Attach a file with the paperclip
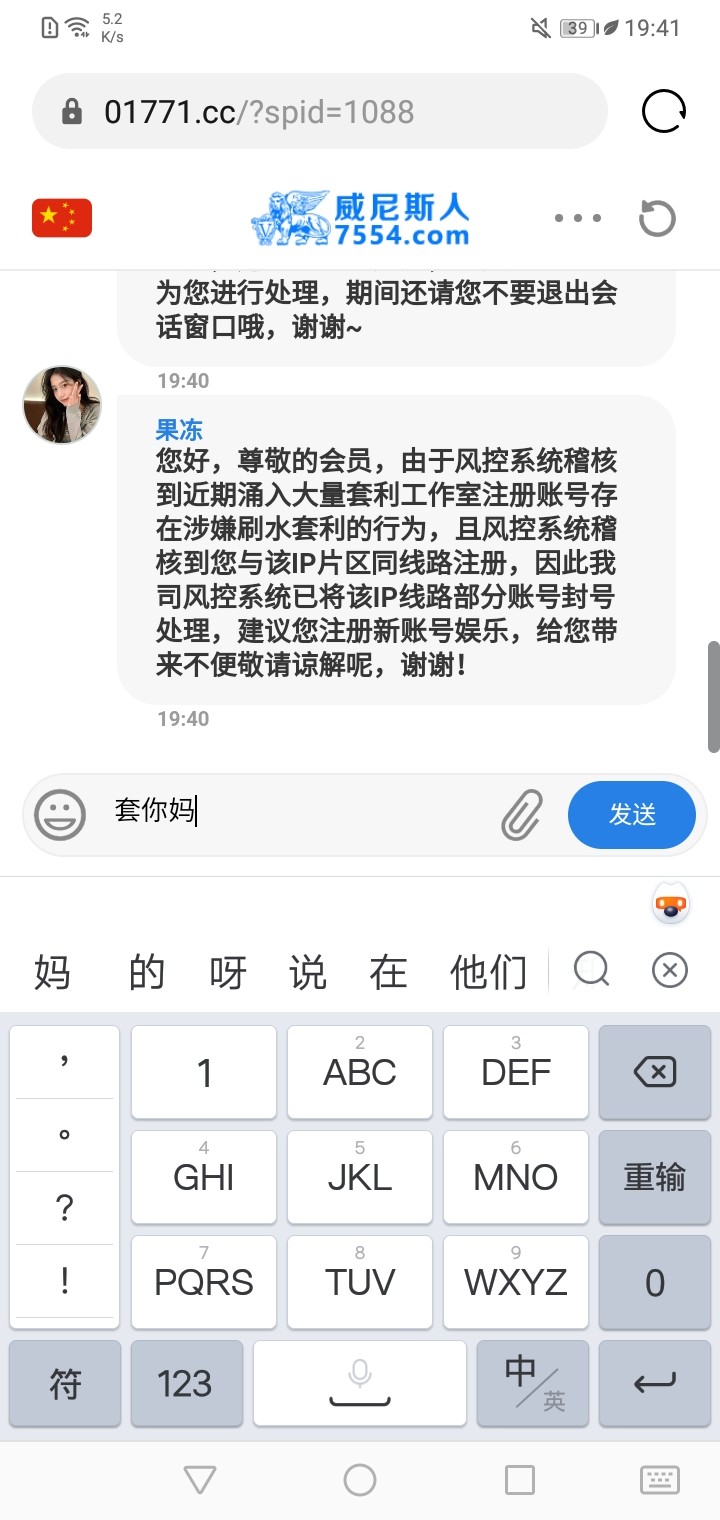Viewport: 720px width, 1520px height. click(522, 814)
